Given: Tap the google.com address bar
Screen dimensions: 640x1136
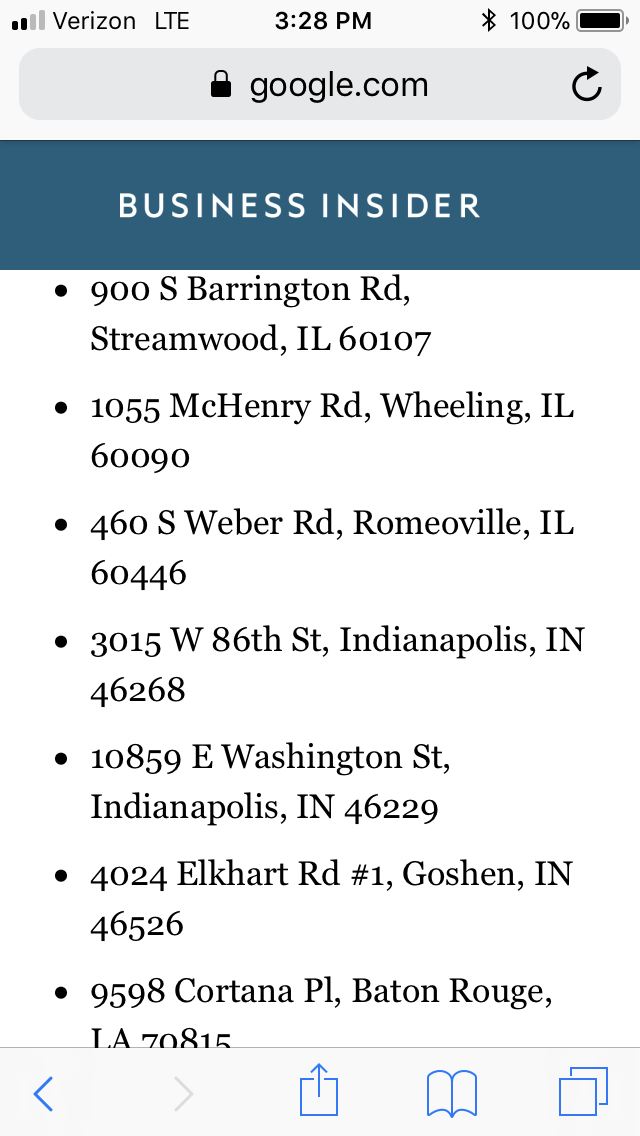Looking at the screenshot, I should click(320, 86).
